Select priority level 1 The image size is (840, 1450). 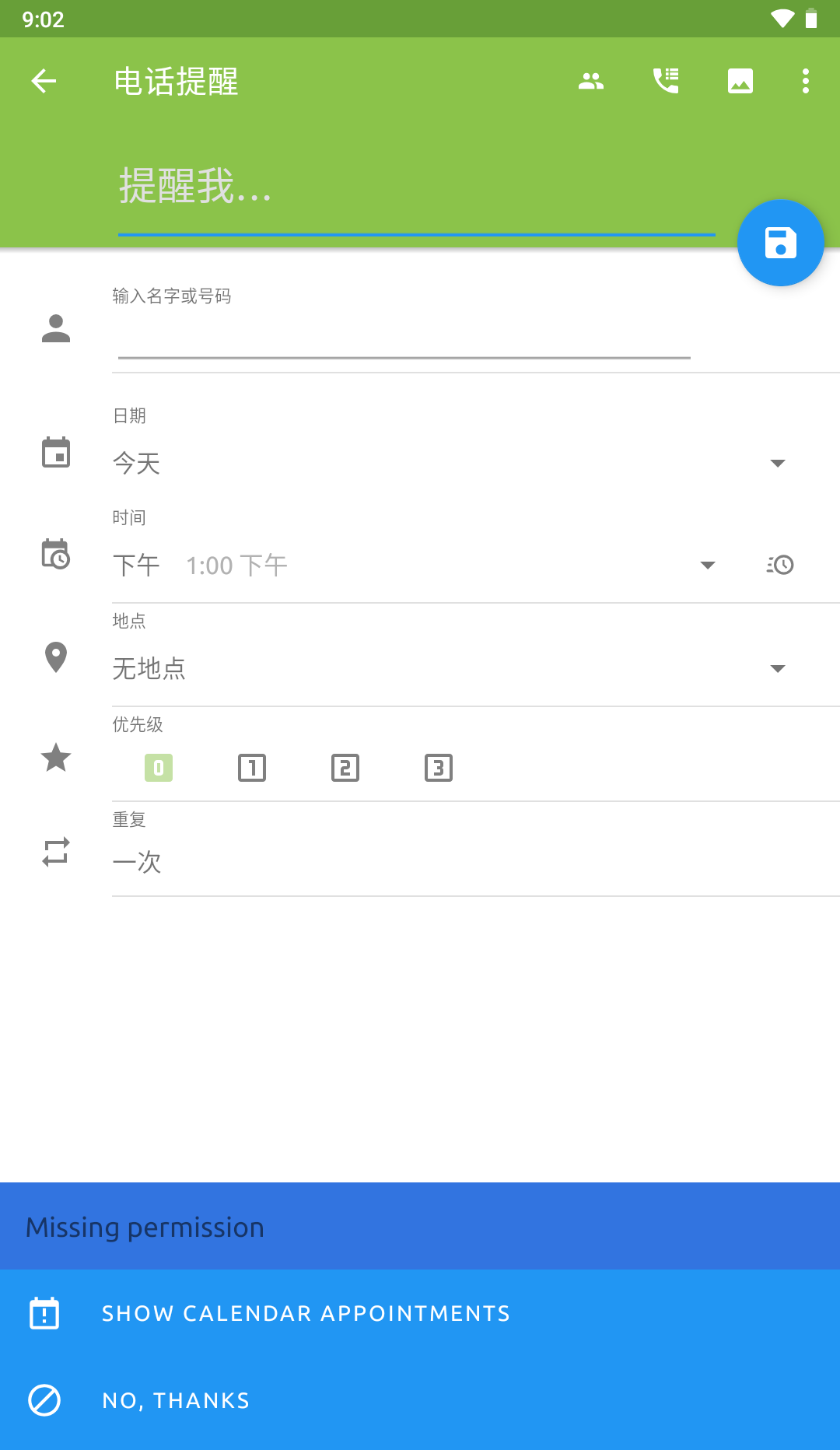tap(251, 767)
